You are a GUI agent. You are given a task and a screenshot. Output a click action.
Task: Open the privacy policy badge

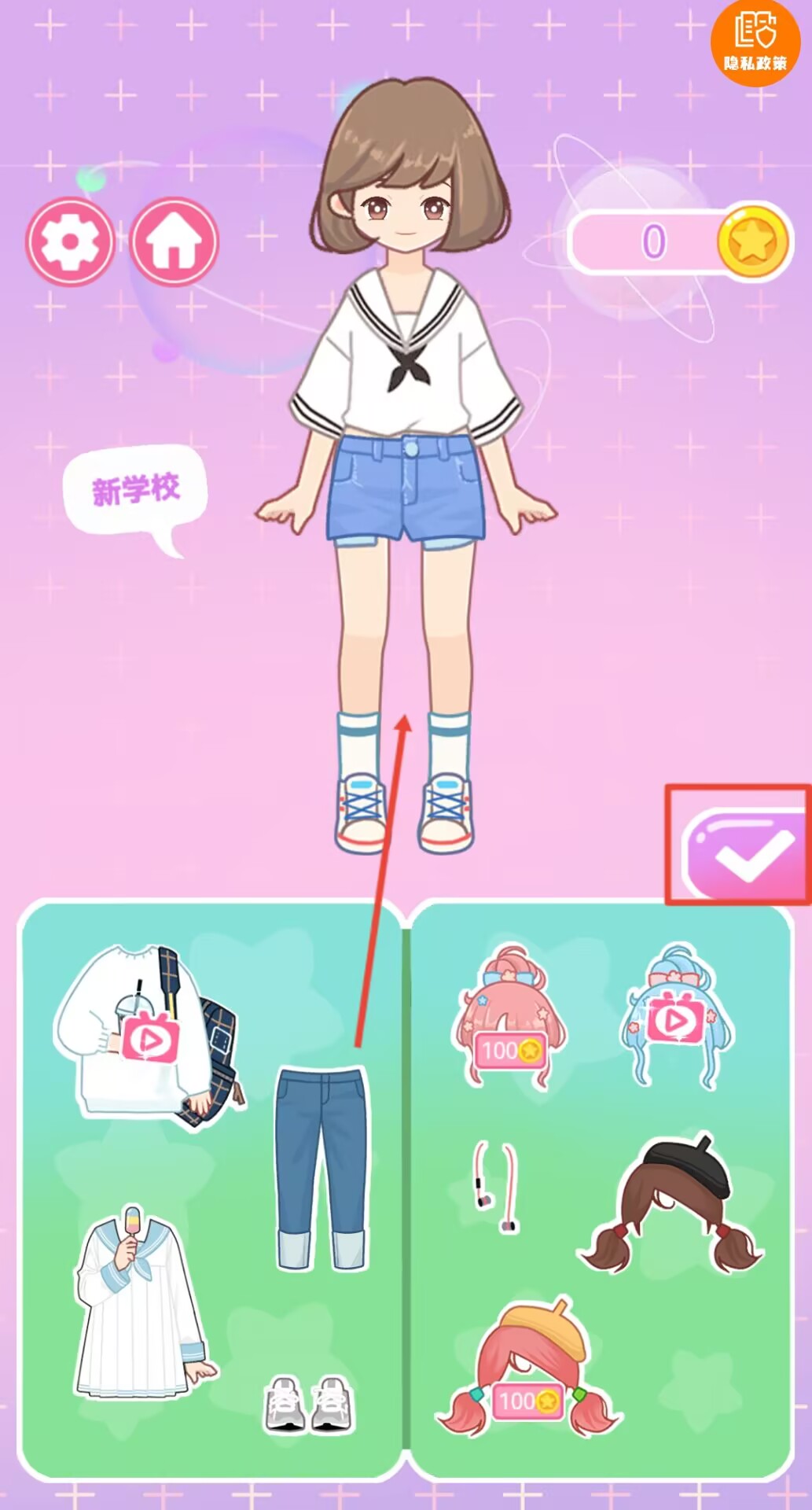point(754,41)
